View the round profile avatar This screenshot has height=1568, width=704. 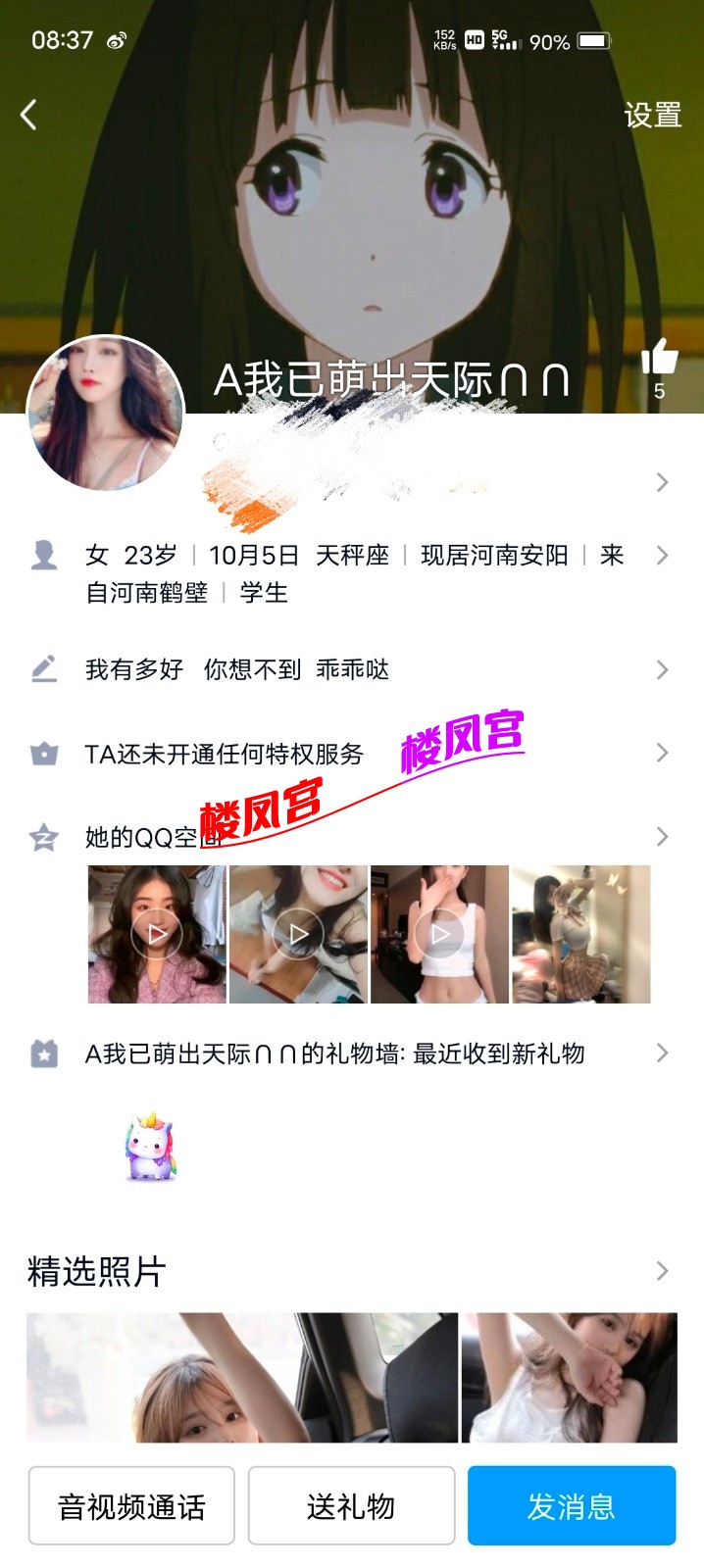pos(105,413)
